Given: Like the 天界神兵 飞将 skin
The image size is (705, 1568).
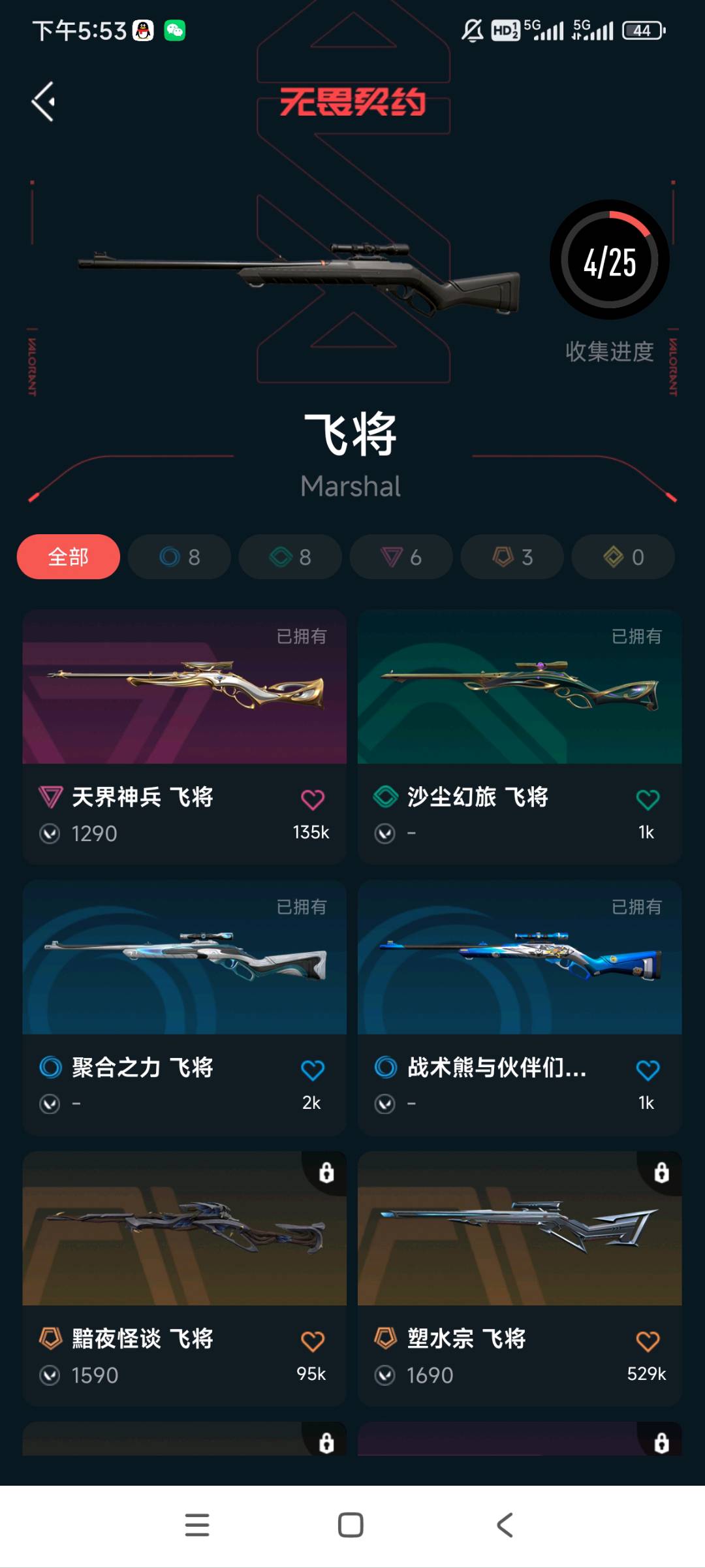Looking at the screenshot, I should pyautogui.click(x=313, y=799).
